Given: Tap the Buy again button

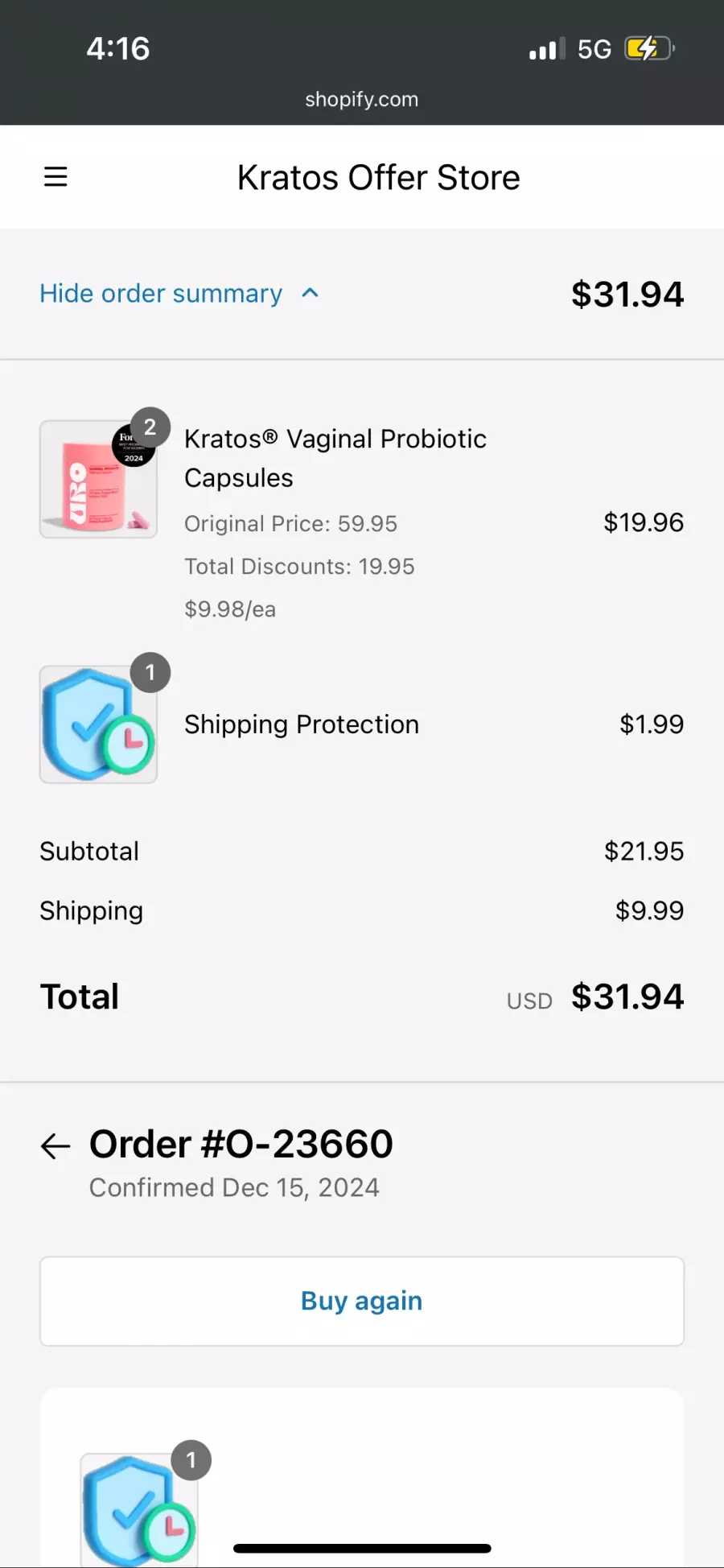Looking at the screenshot, I should tap(362, 1301).
